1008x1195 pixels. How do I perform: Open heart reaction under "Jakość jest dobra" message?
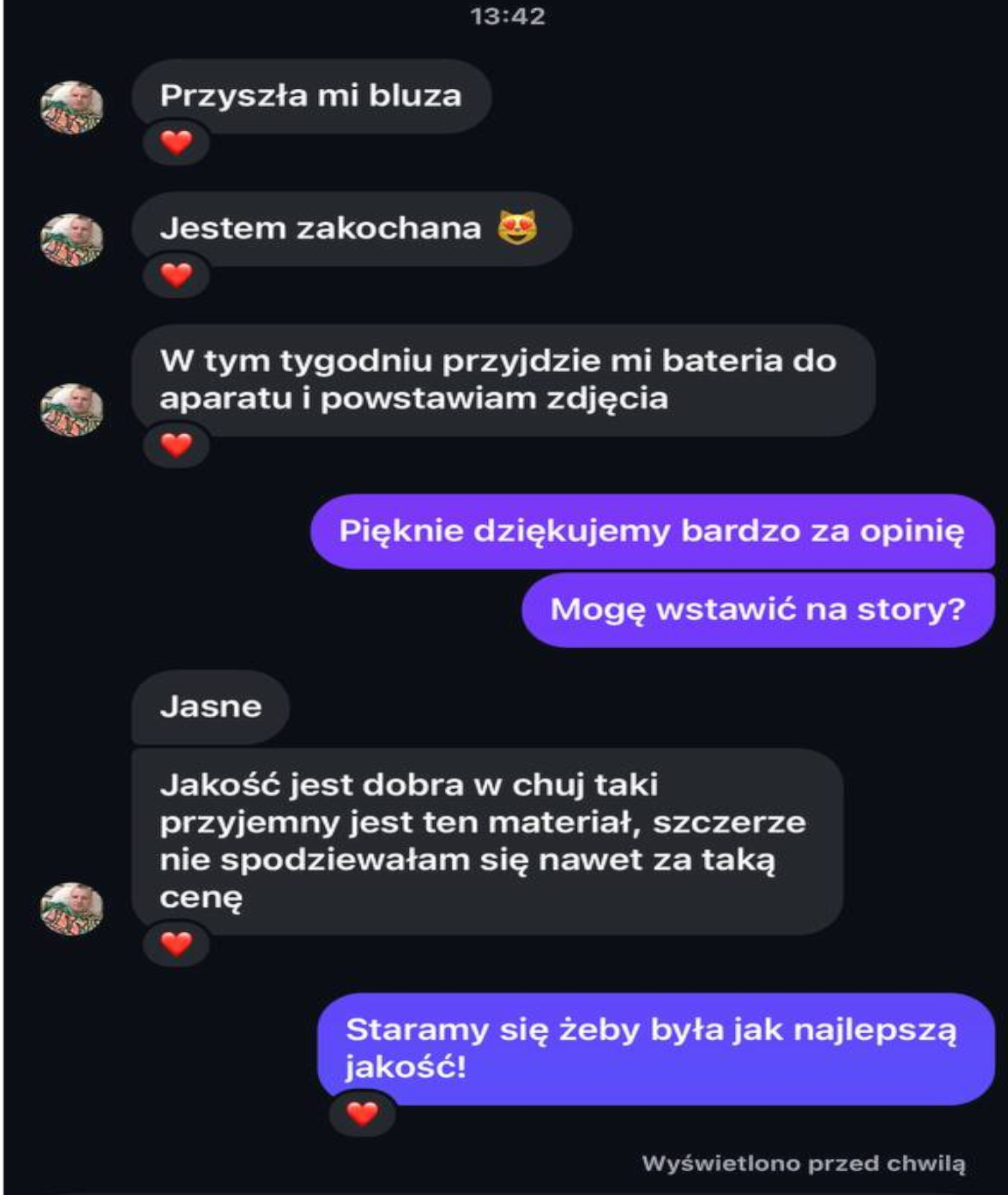tap(176, 944)
